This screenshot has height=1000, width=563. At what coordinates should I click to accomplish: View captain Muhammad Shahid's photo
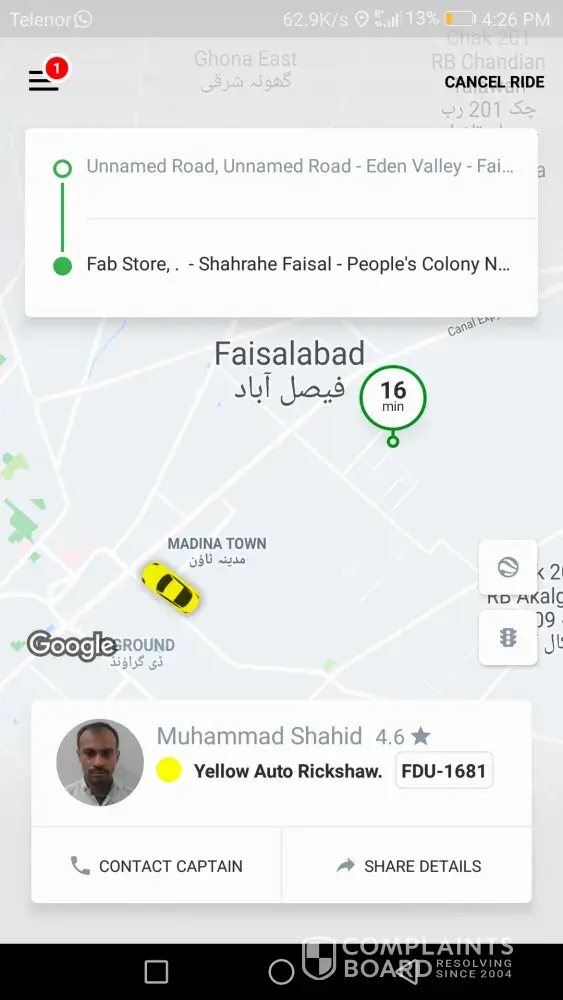(x=99, y=763)
